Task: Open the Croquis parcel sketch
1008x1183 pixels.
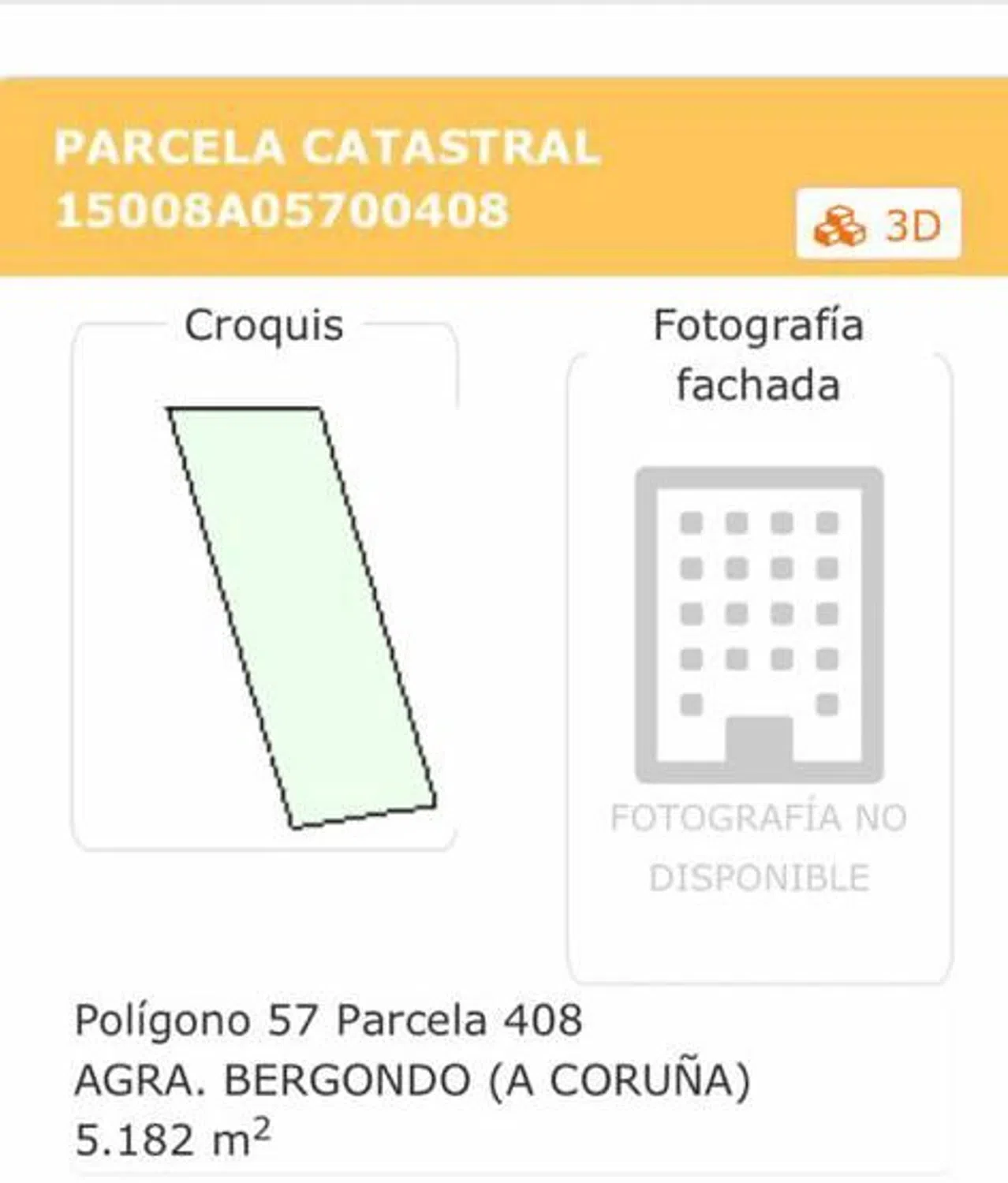Action: [x=301, y=616]
